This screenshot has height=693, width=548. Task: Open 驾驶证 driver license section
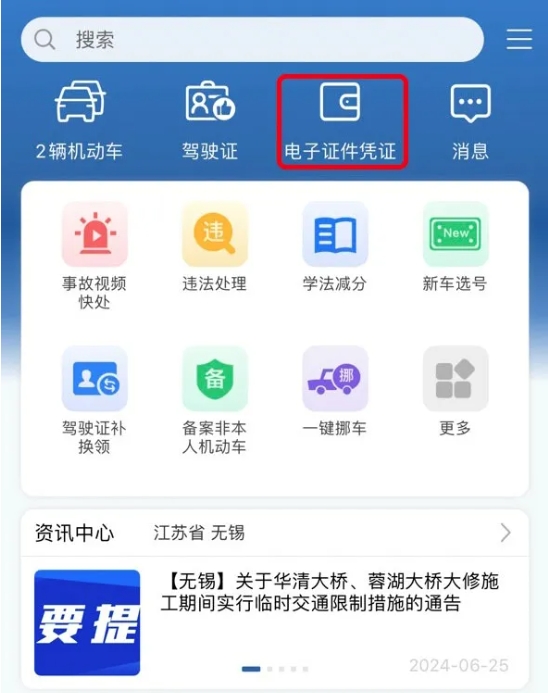click(210, 120)
